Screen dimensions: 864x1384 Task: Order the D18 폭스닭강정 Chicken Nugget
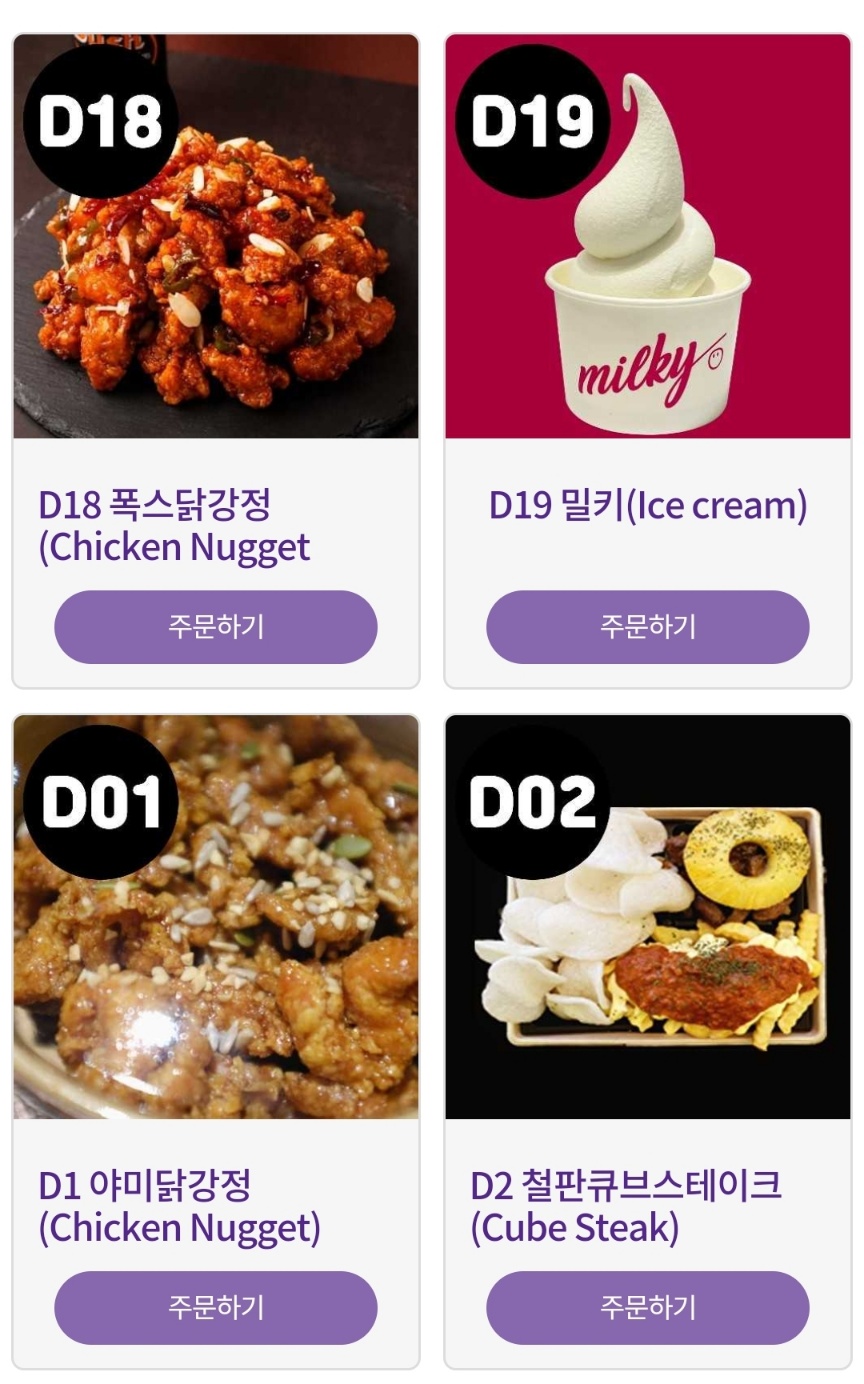click(216, 627)
